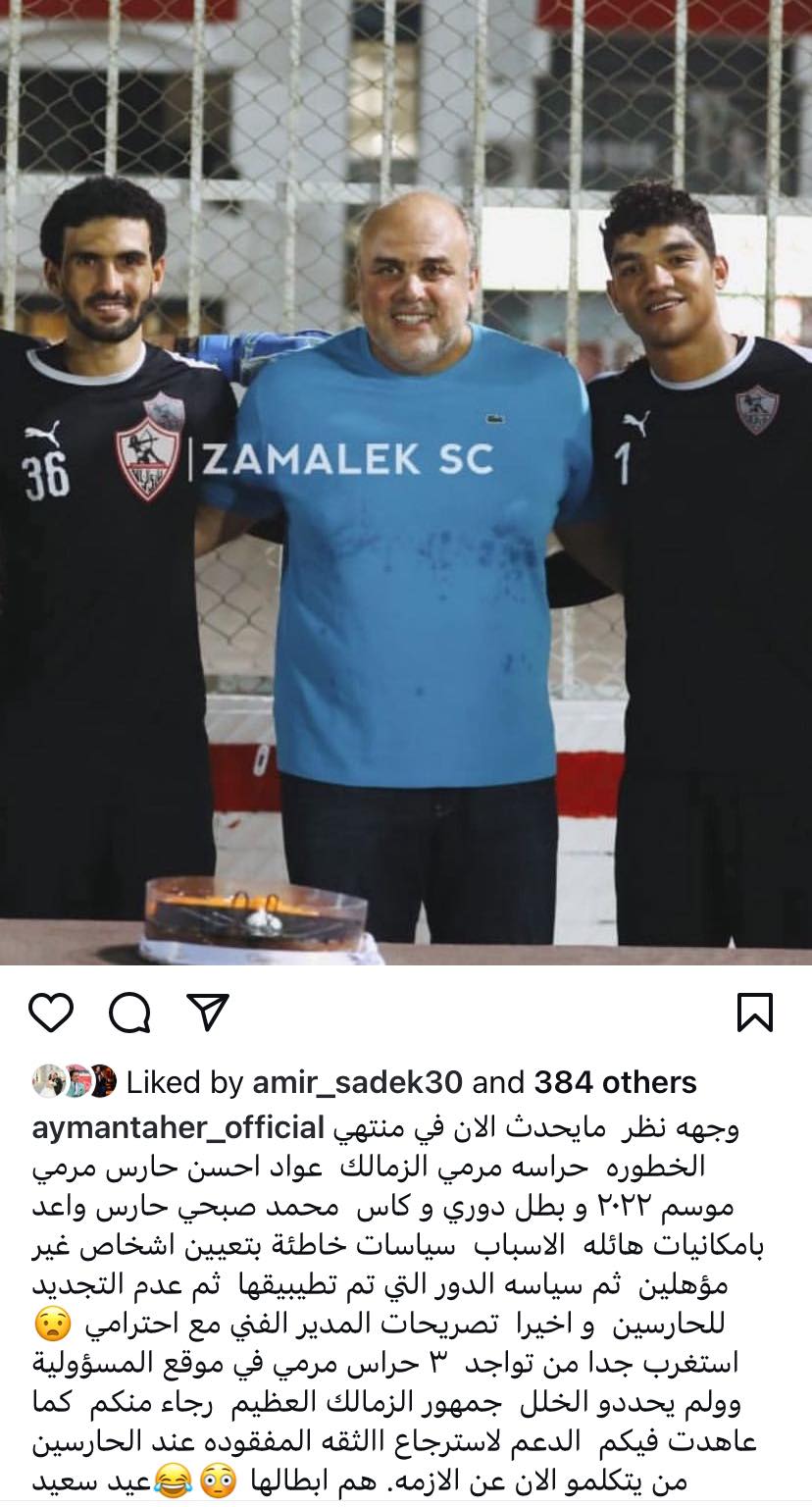Bookmark this post
The width and height of the screenshot is (812, 1507).
point(755,1013)
